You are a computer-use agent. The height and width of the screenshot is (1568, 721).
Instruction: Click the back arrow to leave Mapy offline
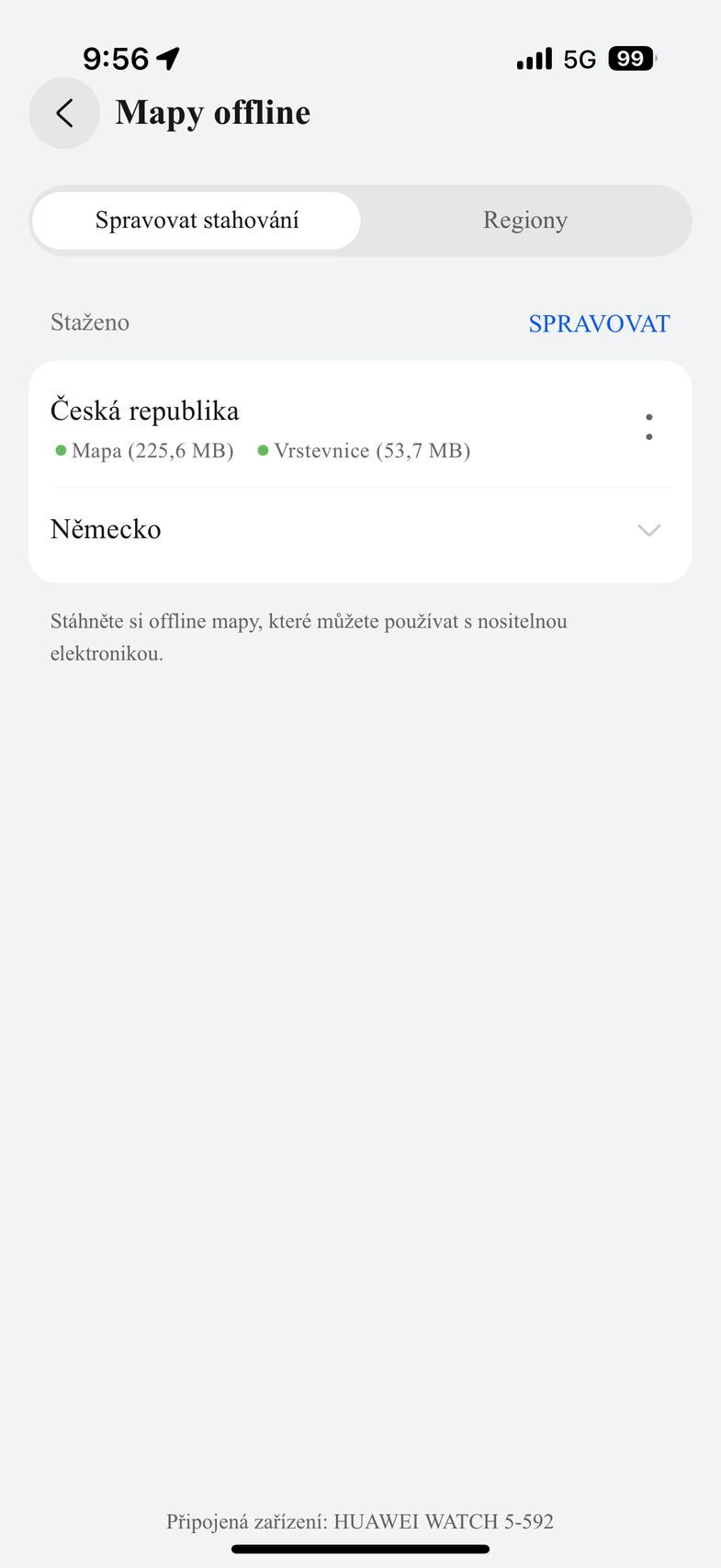coord(63,113)
